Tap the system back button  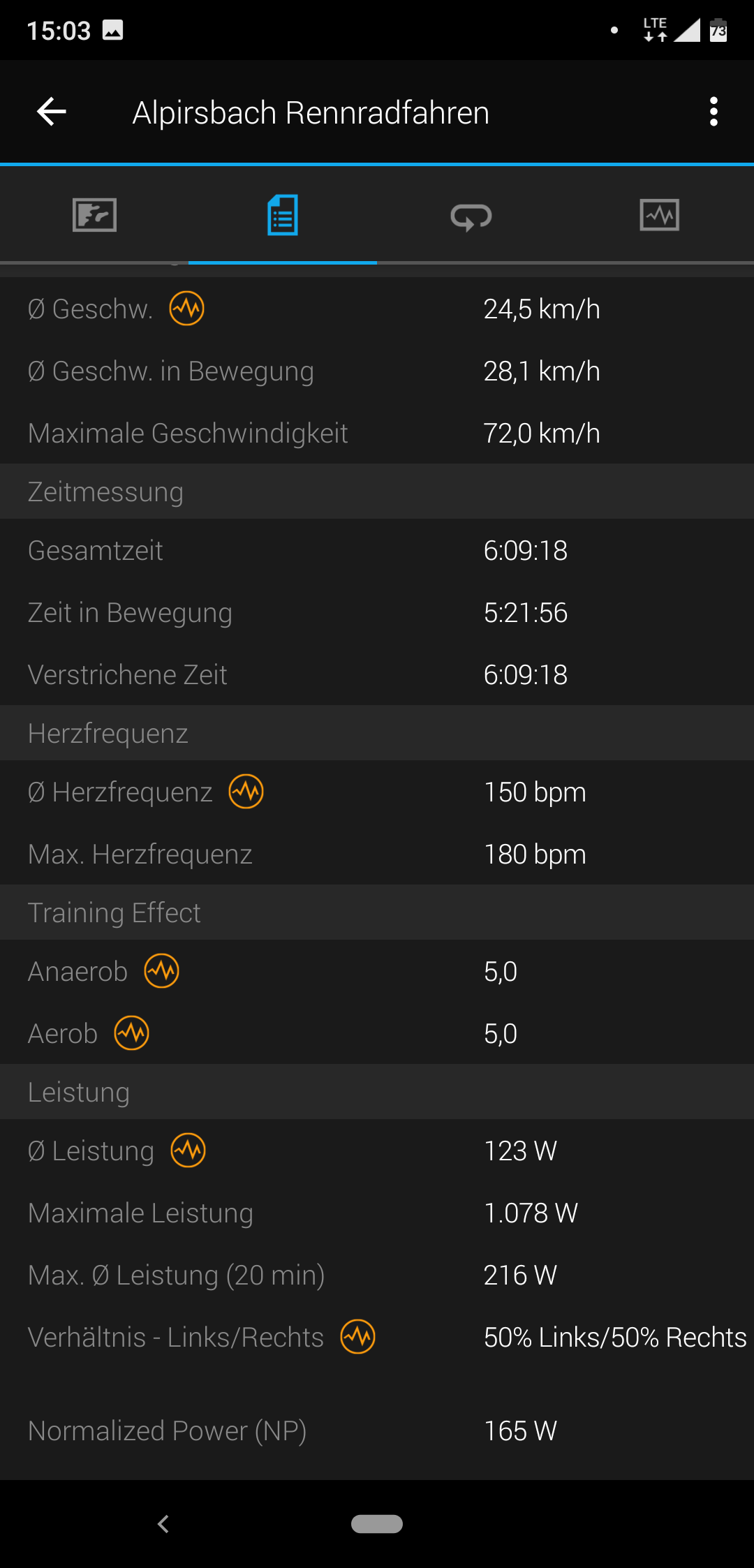tap(163, 1524)
